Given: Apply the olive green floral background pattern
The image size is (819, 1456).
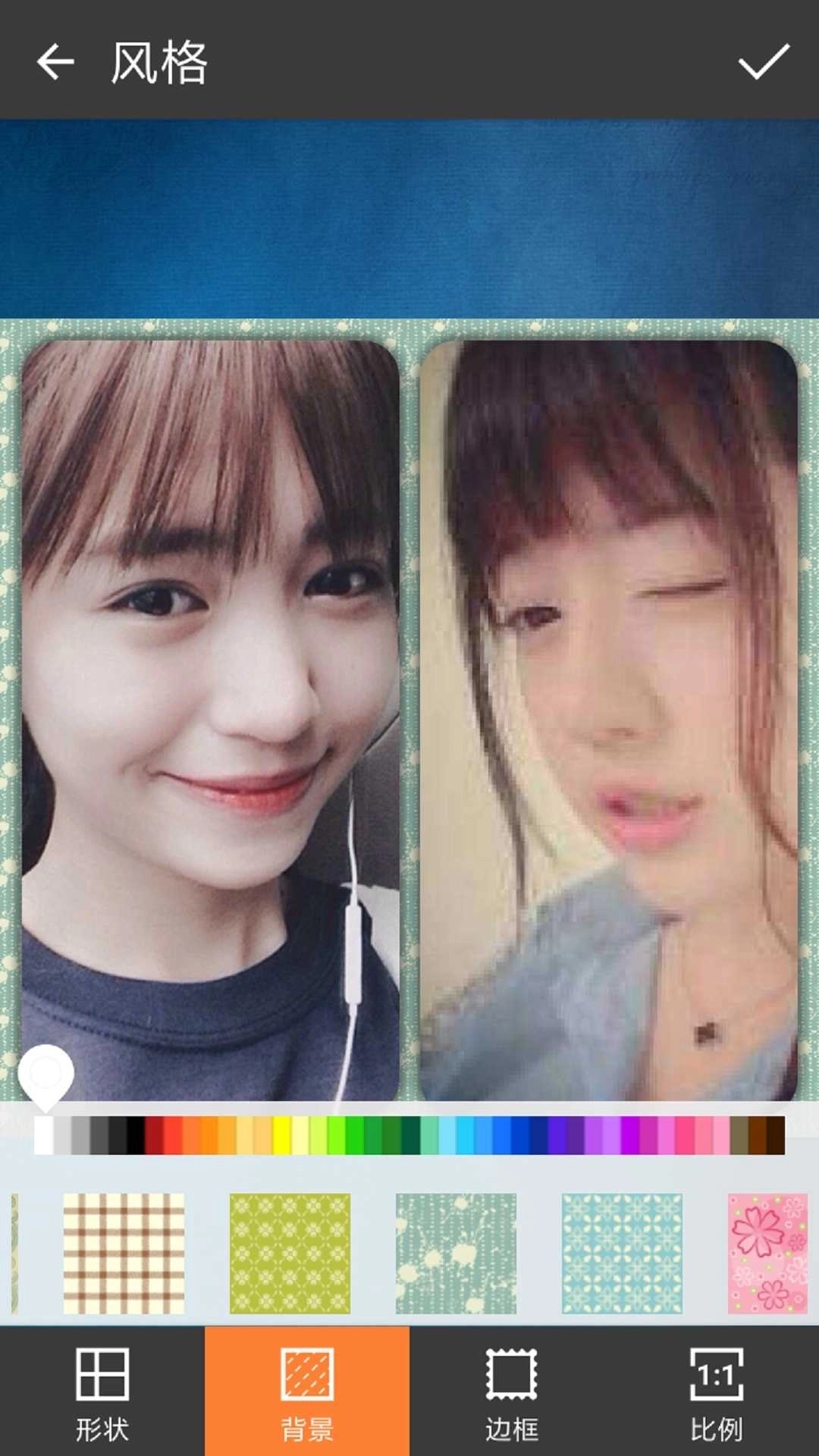Looking at the screenshot, I should pyautogui.click(x=290, y=1253).
